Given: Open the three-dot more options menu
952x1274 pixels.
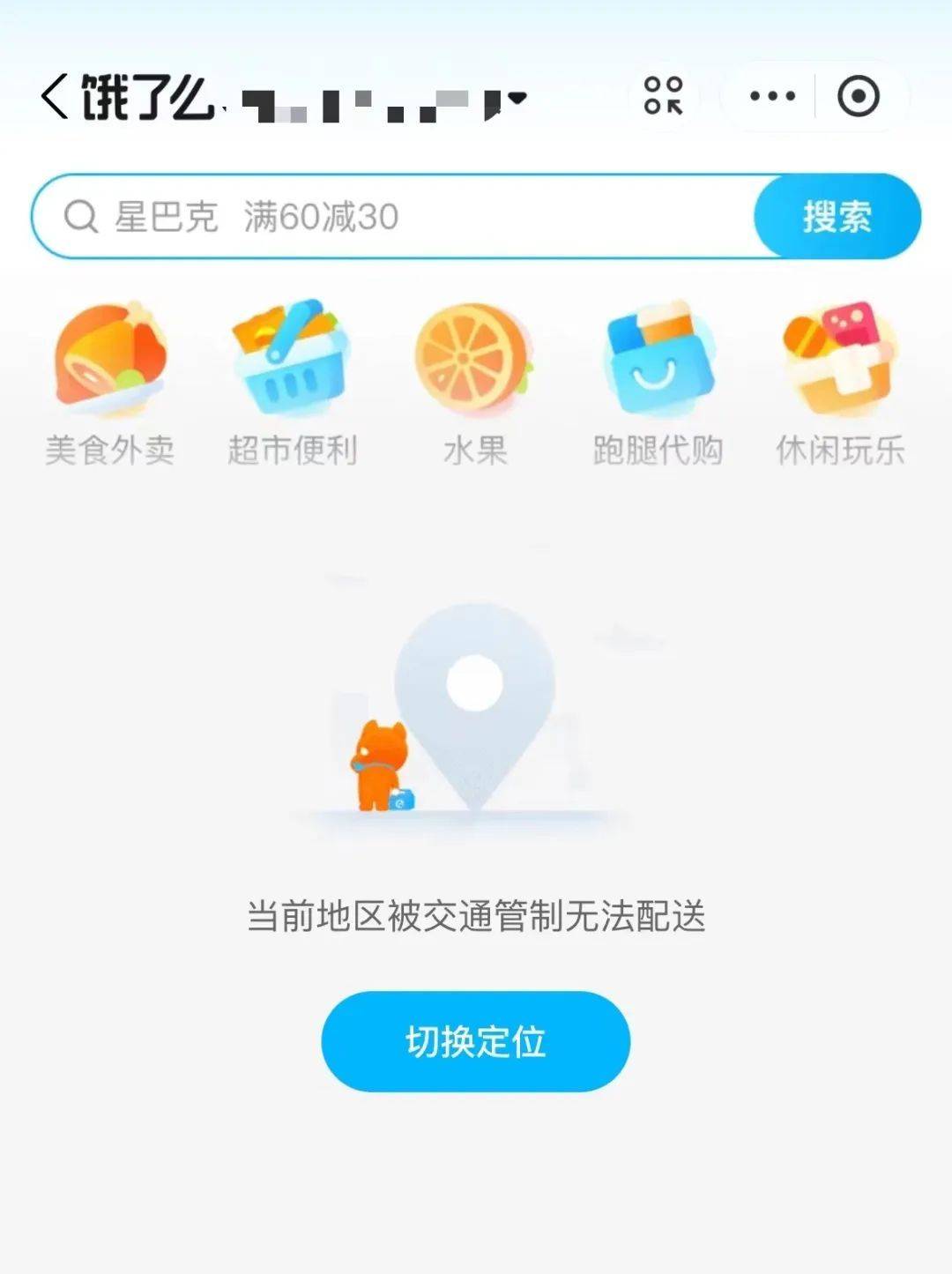Looking at the screenshot, I should click(x=772, y=96).
